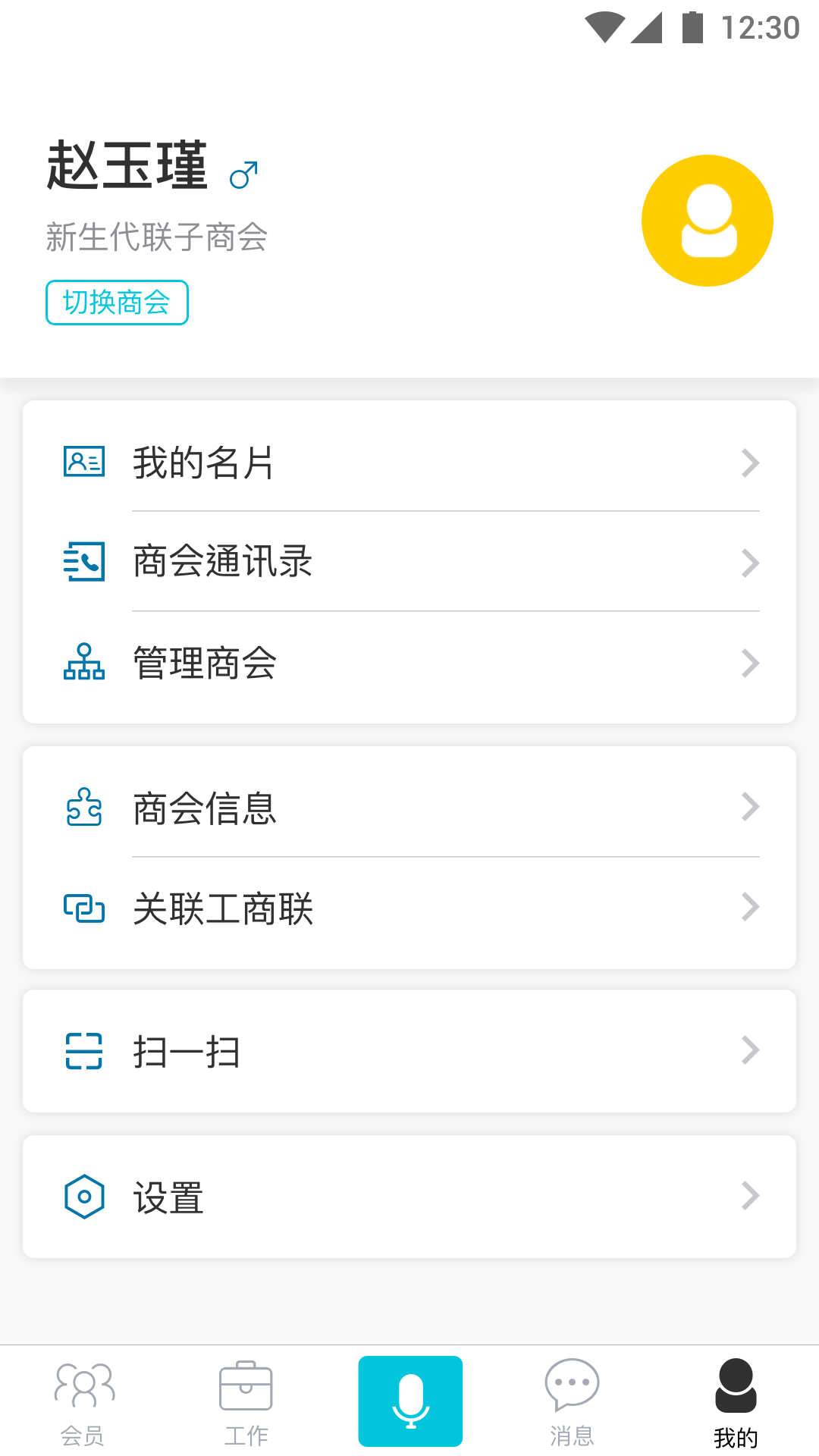Viewport: 819px width, 1456px height.
Task: Open 设置
Action: (409, 1197)
